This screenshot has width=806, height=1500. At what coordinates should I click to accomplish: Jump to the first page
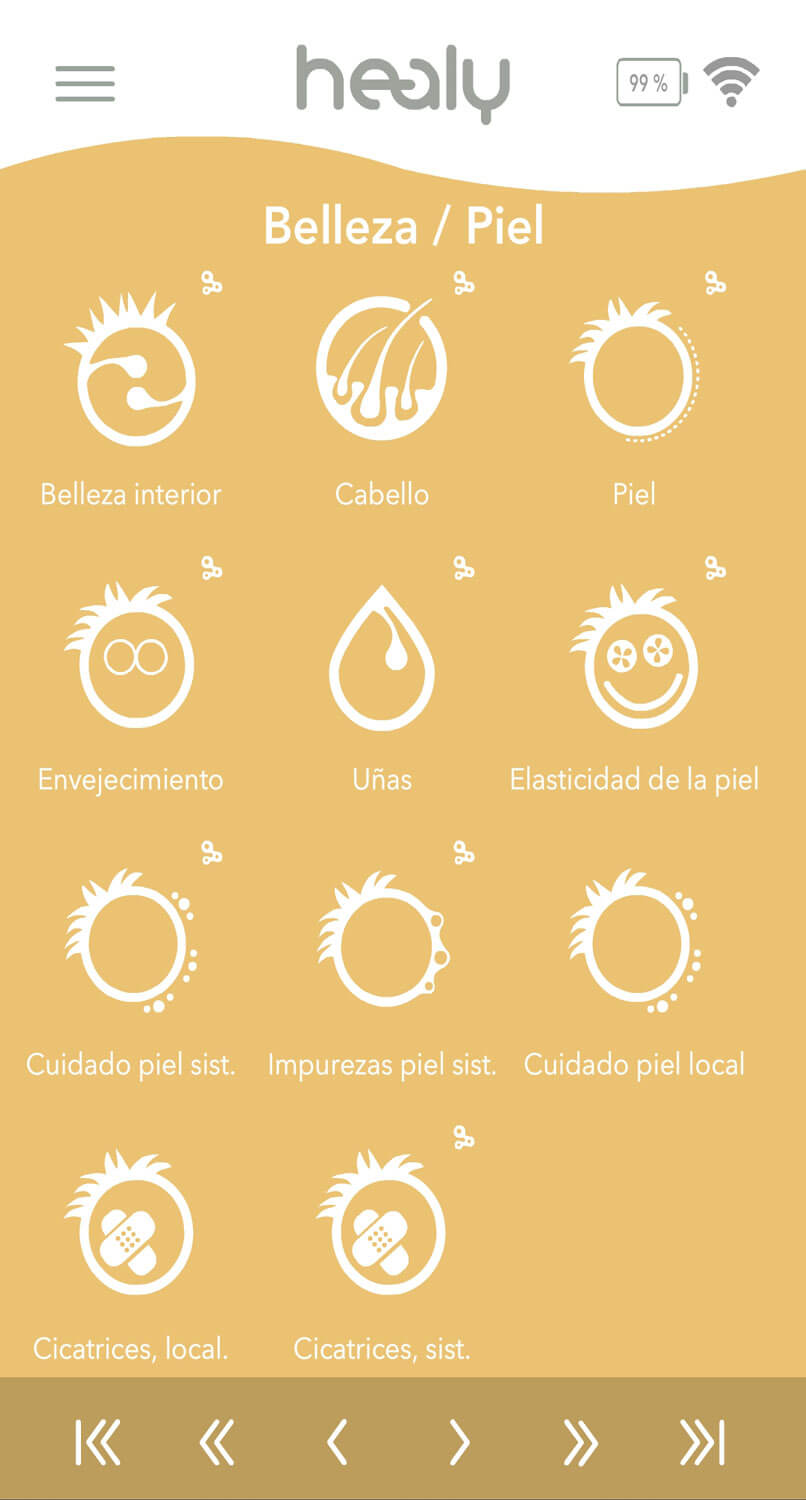click(x=98, y=1442)
